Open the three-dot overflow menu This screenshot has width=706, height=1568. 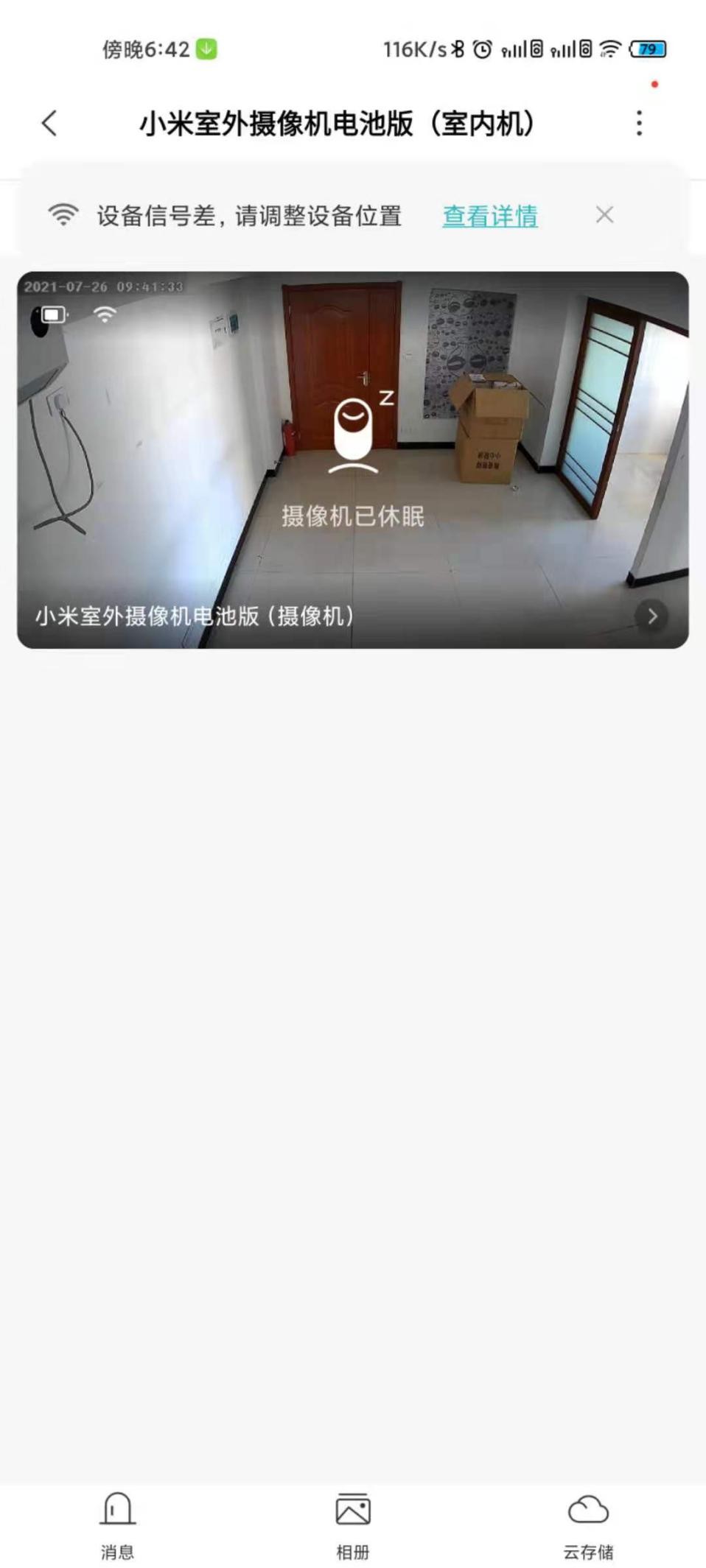638,123
